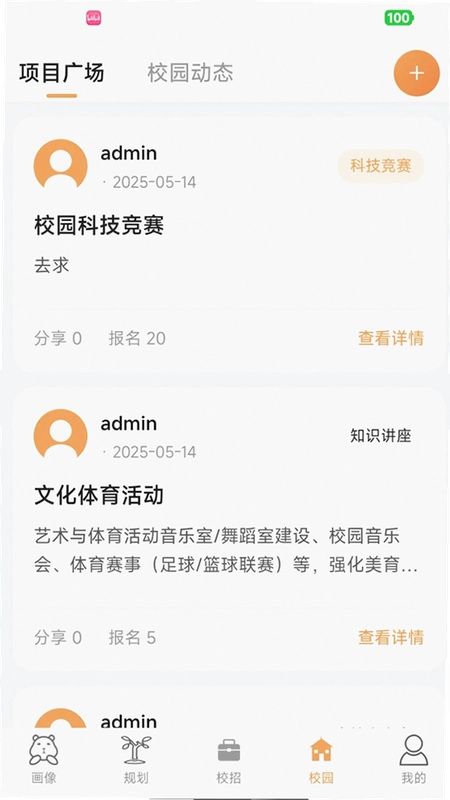Screen dimensions: 450x800
Task: Tap 报名 5 on 文化体育活动
Action: [132, 637]
